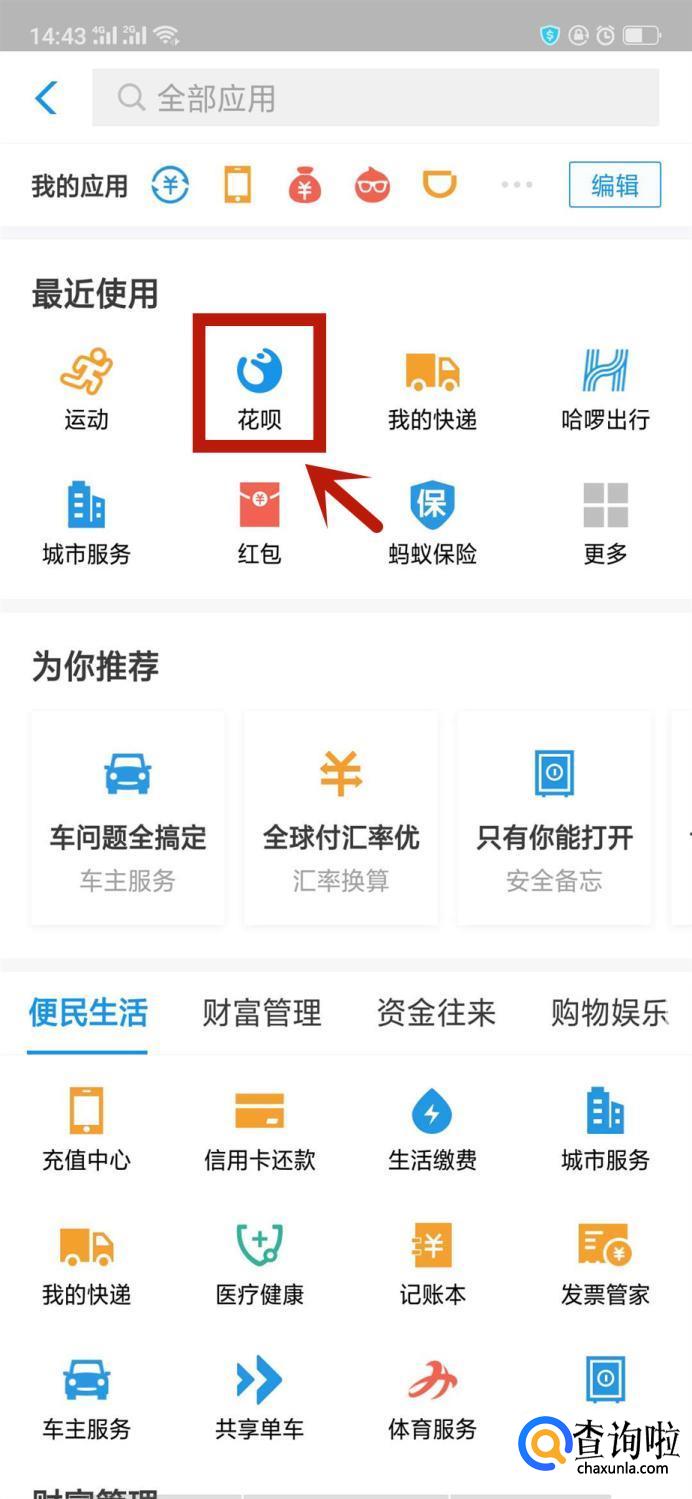Switch to the 购物娱乐 tab
Screen dimensions: 692x1499
[x=609, y=1013]
